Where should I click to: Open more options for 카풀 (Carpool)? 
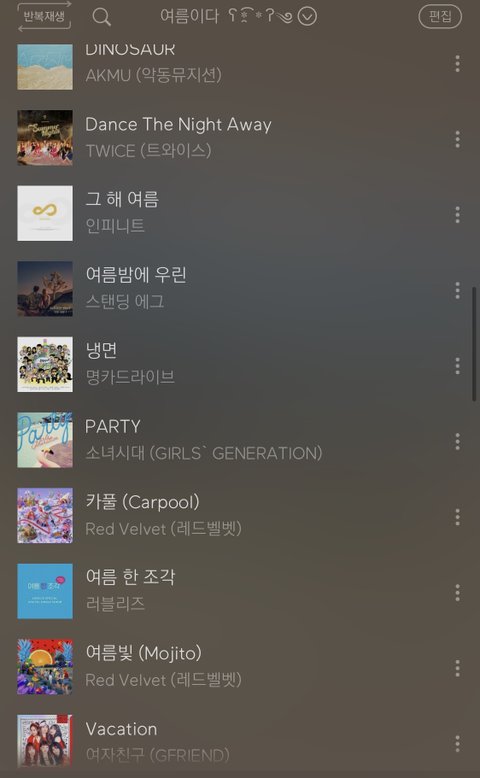coord(457,517)
